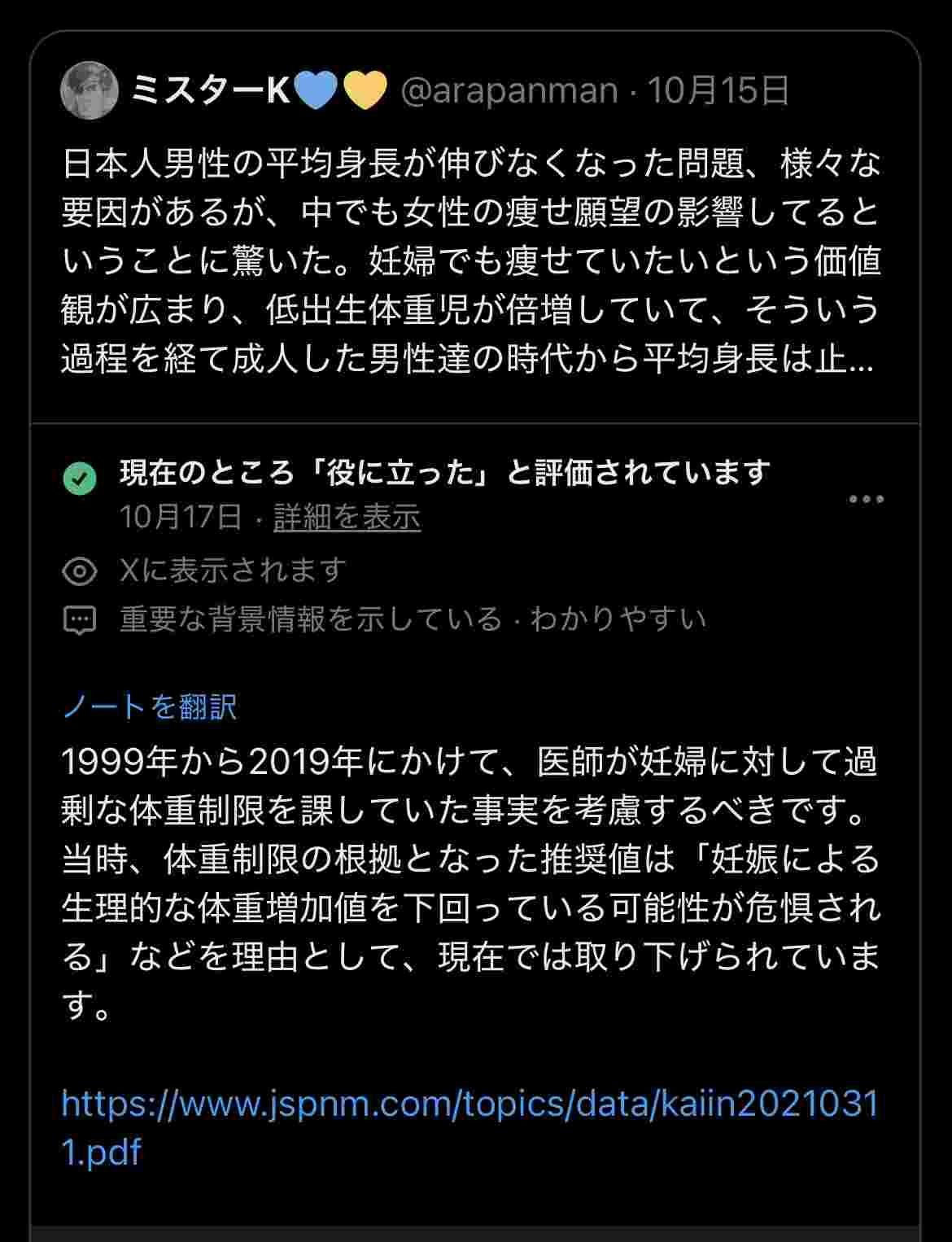Viewport: 952px width, 1242px height.
Task: Open the quoted post by ミスターK
Action: tap(472, 260)
